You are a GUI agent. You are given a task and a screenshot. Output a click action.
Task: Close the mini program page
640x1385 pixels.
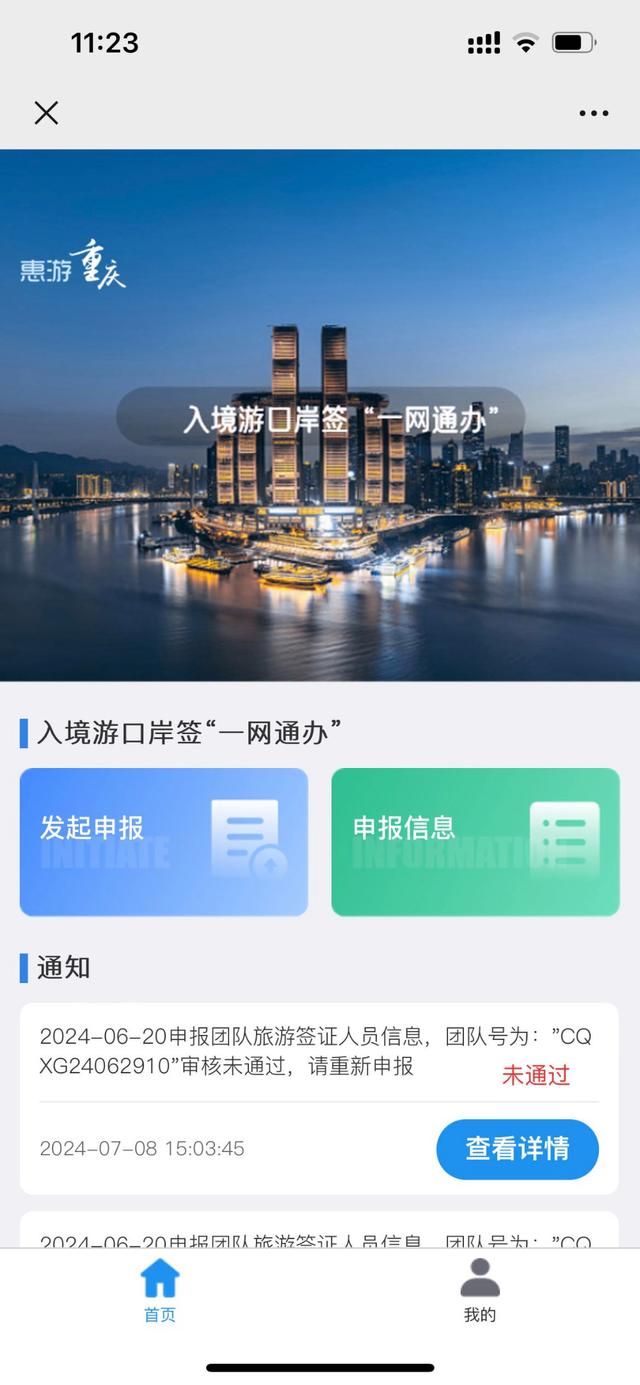(46, 113)
